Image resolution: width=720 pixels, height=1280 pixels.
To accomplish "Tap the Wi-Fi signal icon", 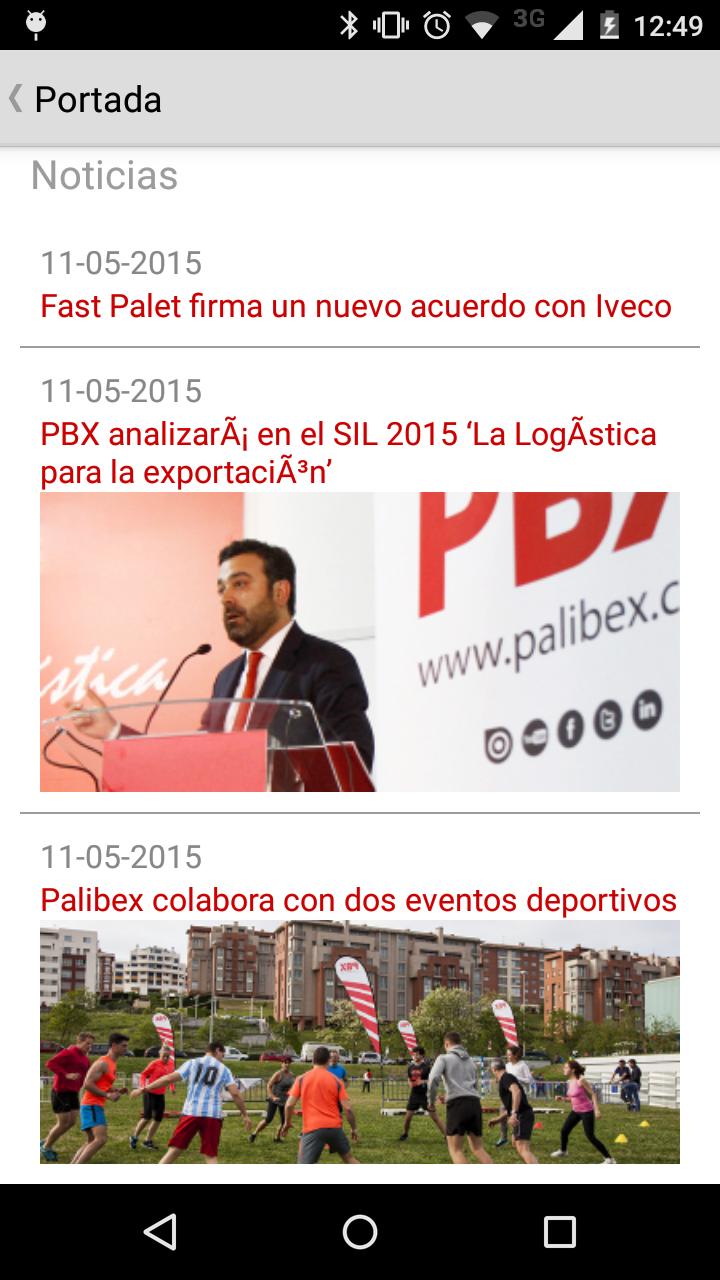I will click(x=482, y=25).
